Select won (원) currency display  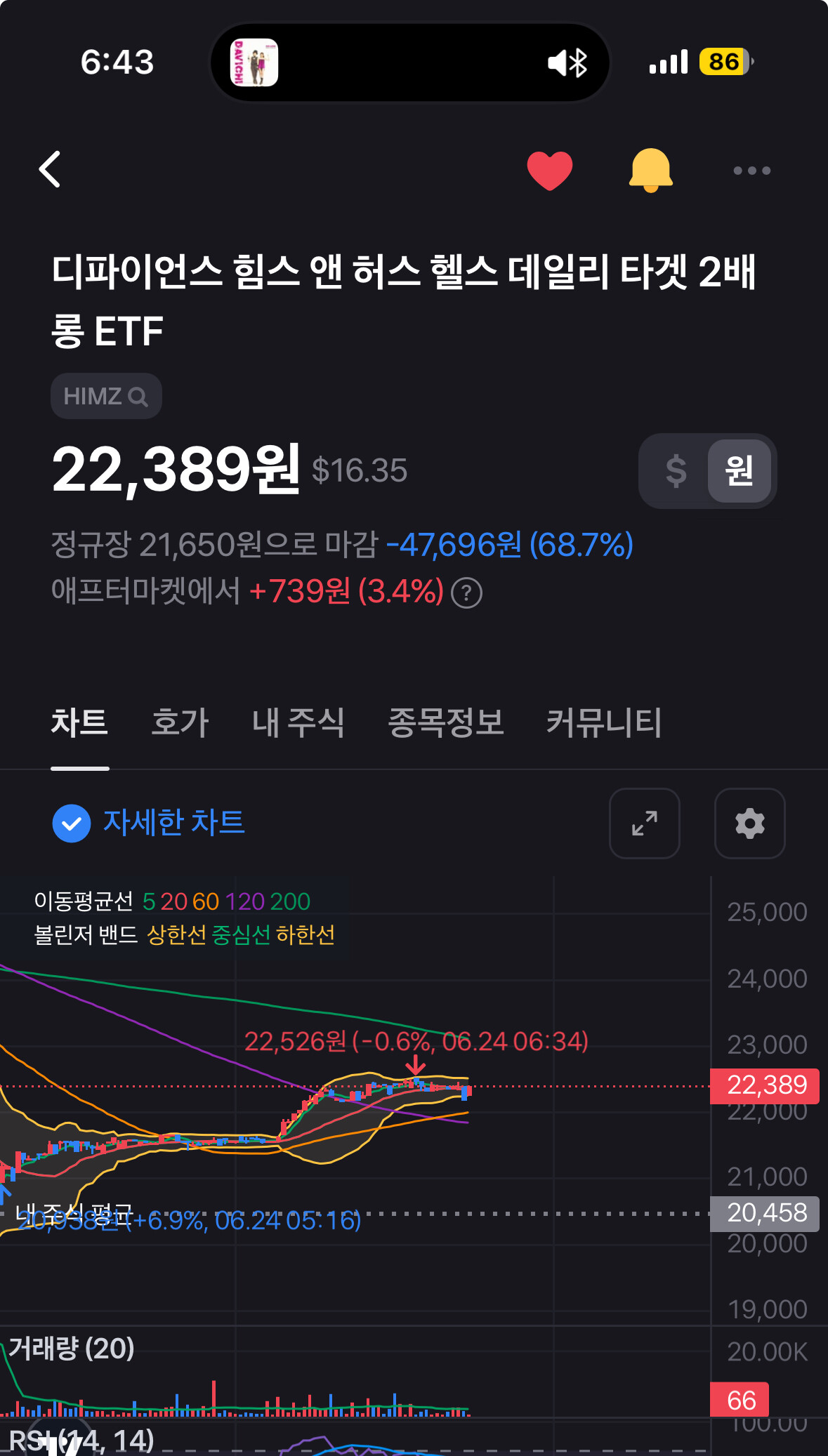(x=739, y=471)
